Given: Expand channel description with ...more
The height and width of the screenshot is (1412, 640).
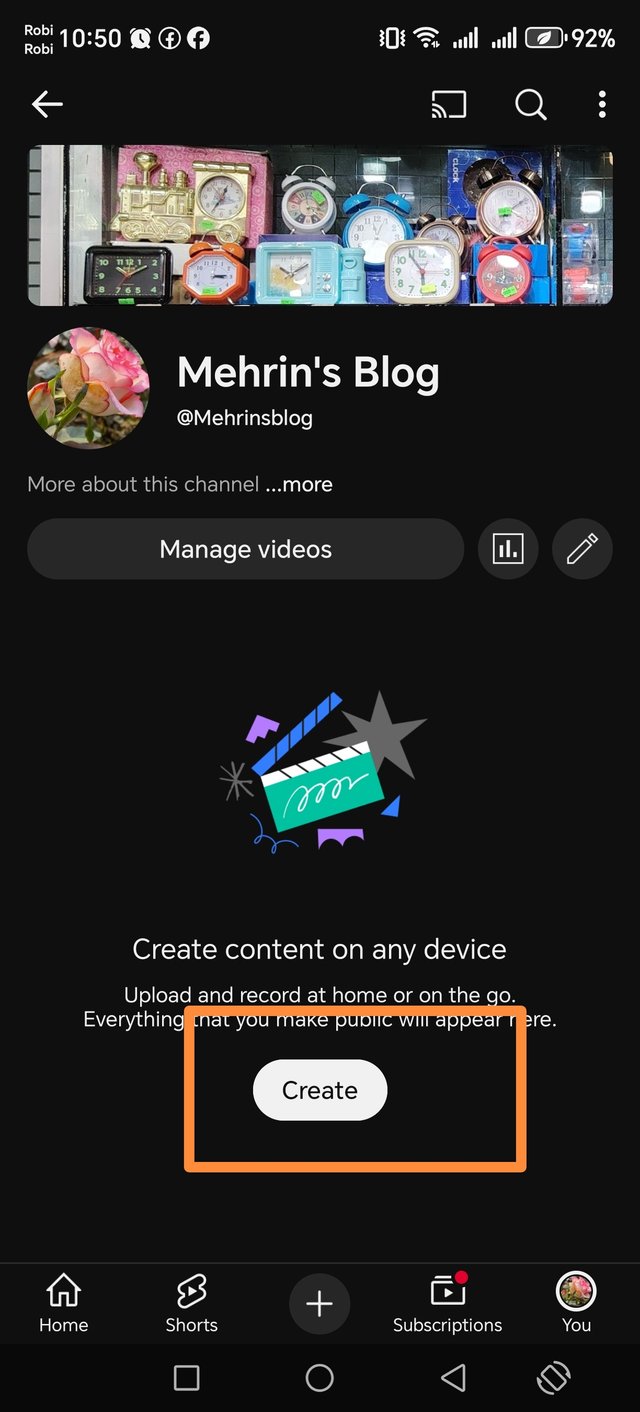Looking at the screenshot, I should (x=299, y=484).
